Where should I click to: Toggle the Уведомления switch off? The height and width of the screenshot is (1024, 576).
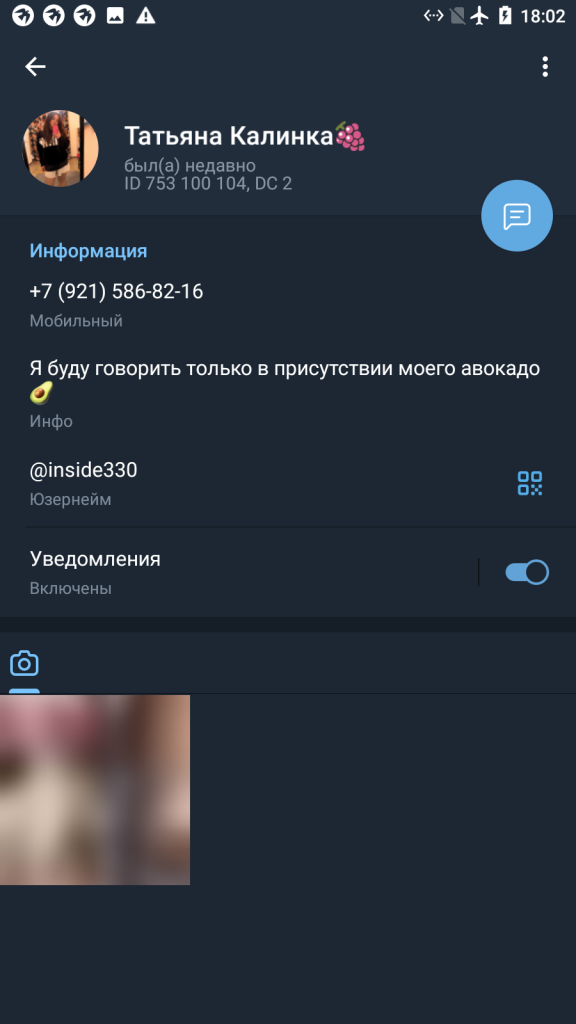pos(527,572)
